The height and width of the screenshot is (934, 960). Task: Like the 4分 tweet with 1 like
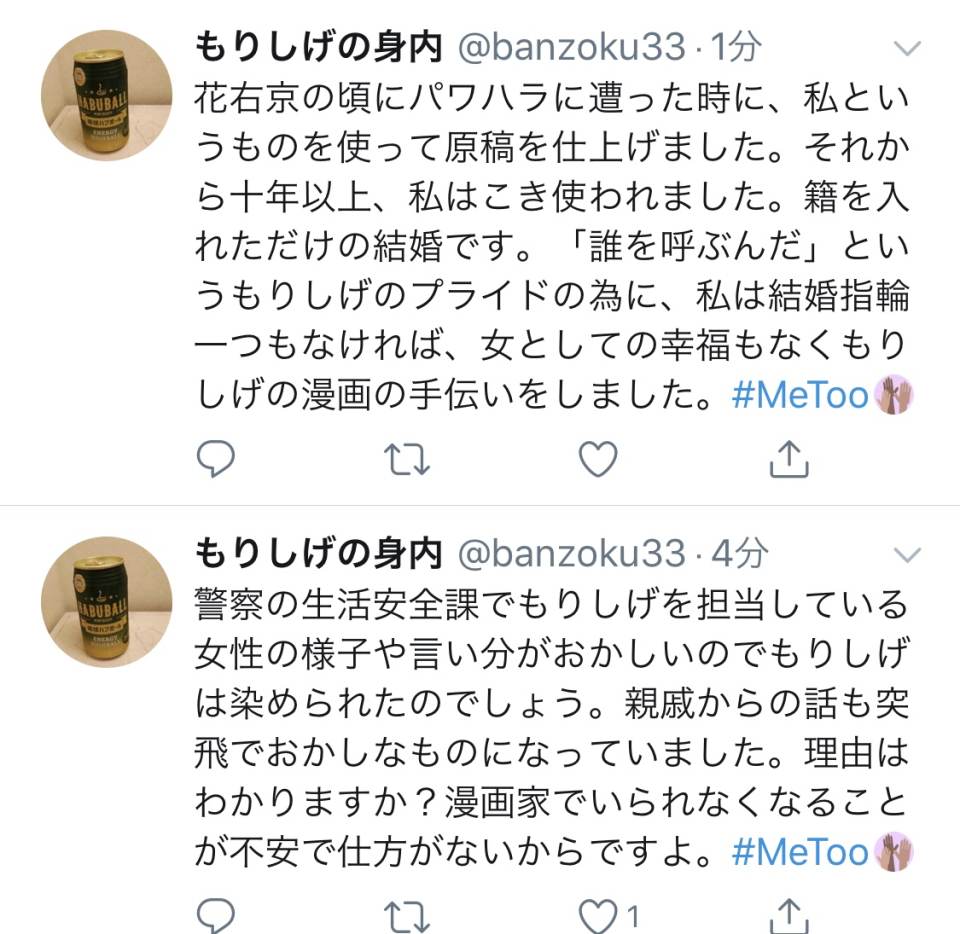(x=599, y=913)
